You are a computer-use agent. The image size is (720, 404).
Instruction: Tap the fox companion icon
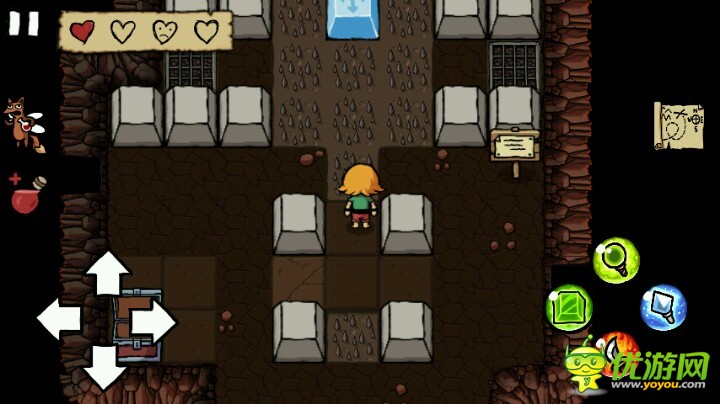(22, 124)
